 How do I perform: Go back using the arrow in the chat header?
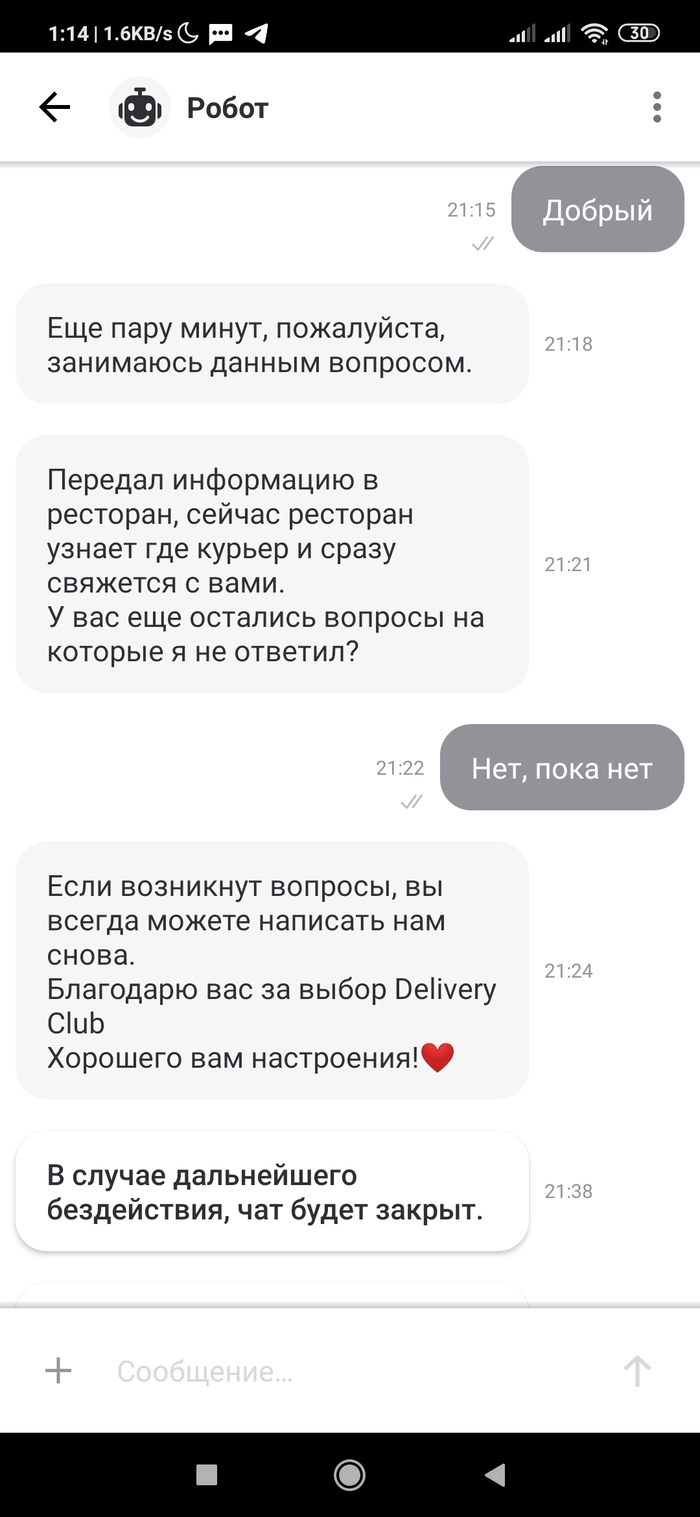tap(54, 107)
